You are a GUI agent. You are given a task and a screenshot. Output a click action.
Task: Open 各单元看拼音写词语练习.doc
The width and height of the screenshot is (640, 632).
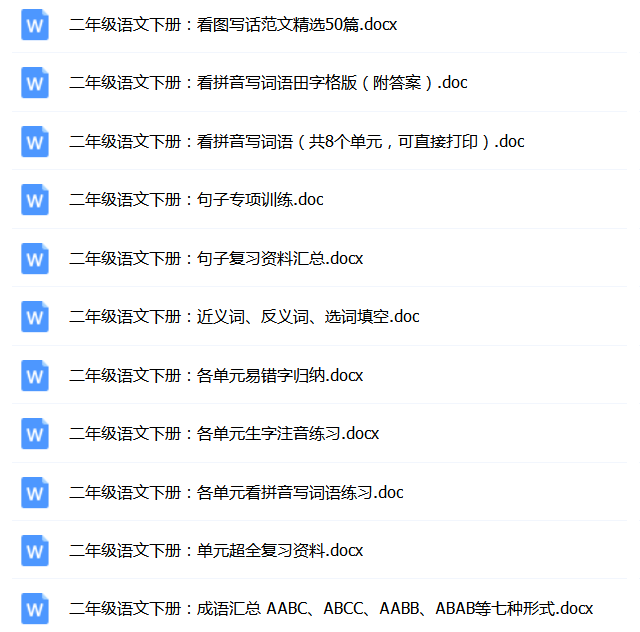tap(236, 493)
